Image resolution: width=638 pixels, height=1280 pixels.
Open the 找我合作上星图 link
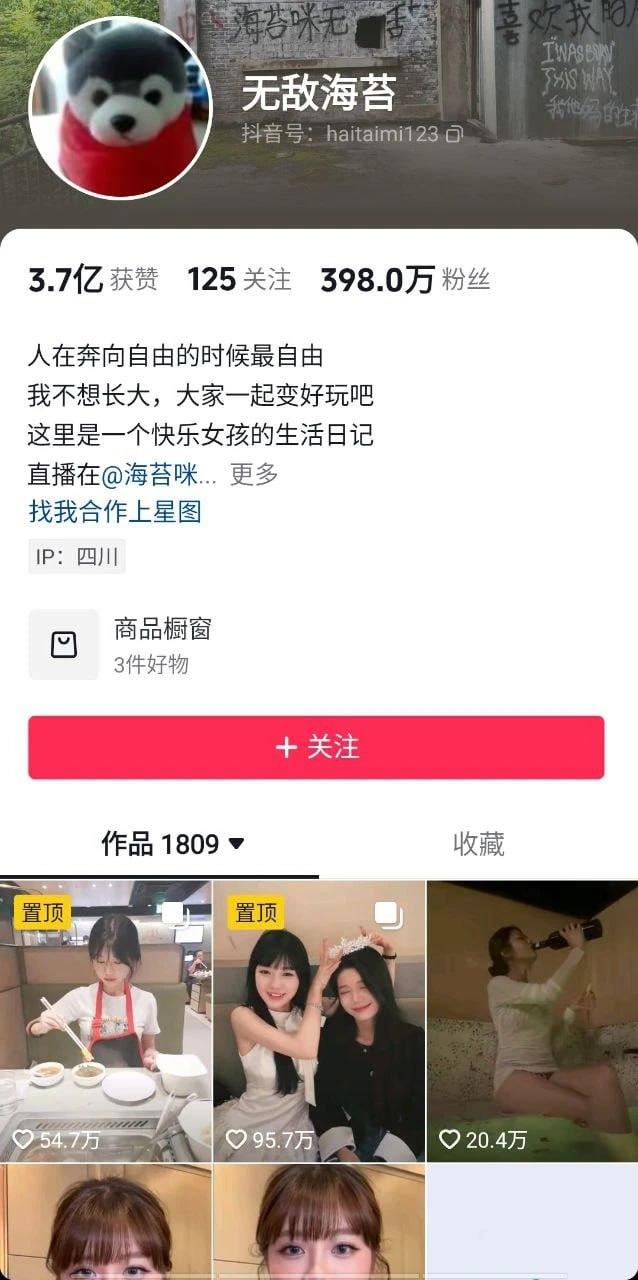pyautogui.click(x=115, y=512)
